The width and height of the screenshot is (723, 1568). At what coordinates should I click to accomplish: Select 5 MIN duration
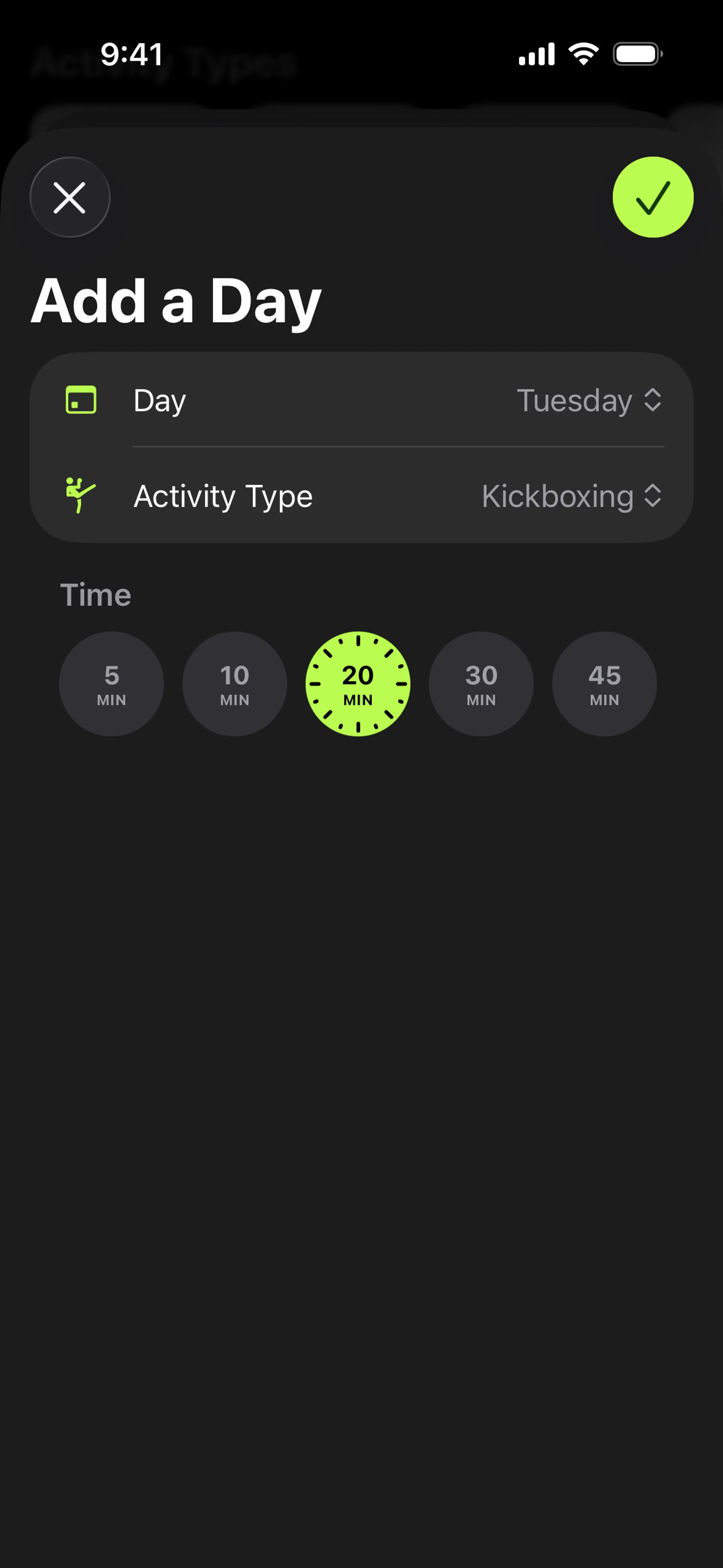click(x=111, y=683)
